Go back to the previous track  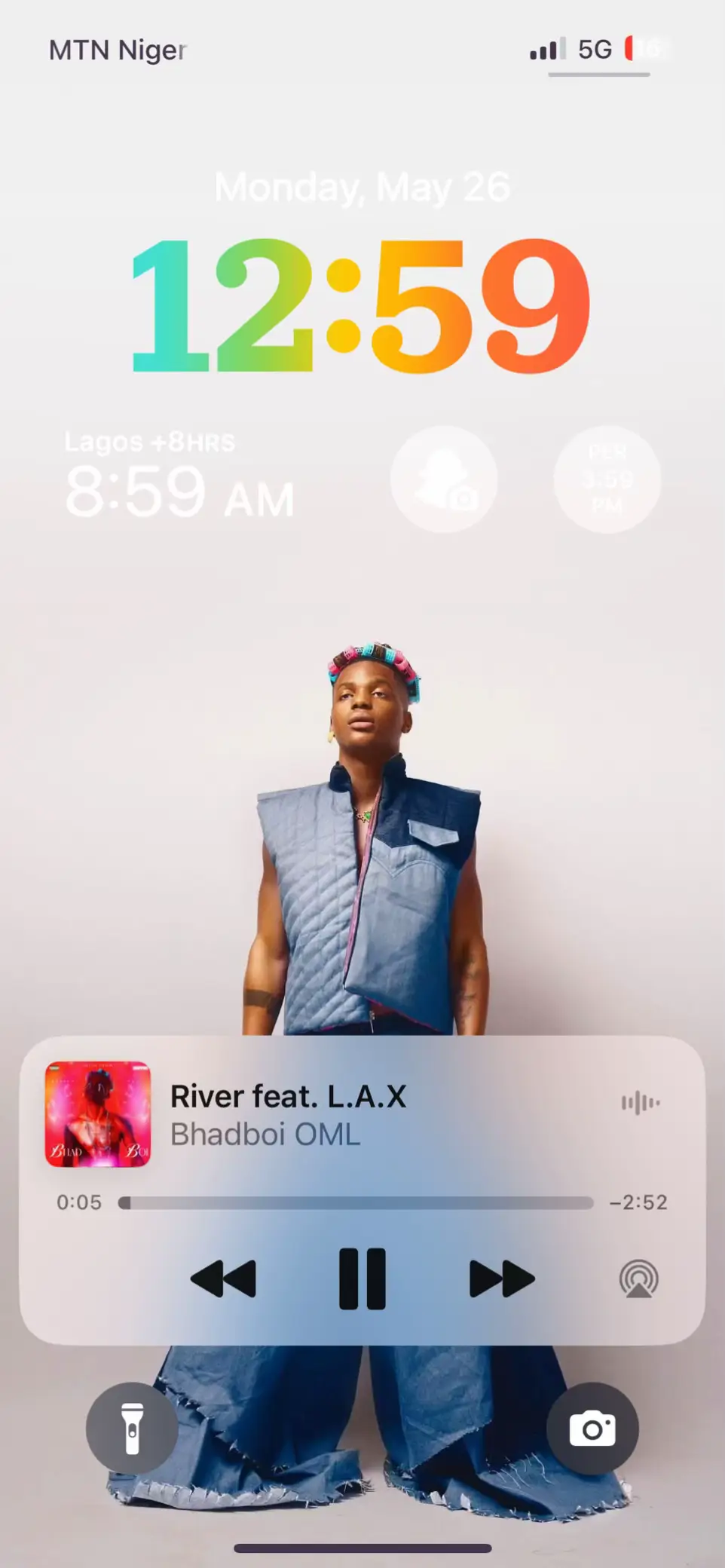coord(223,1279)
